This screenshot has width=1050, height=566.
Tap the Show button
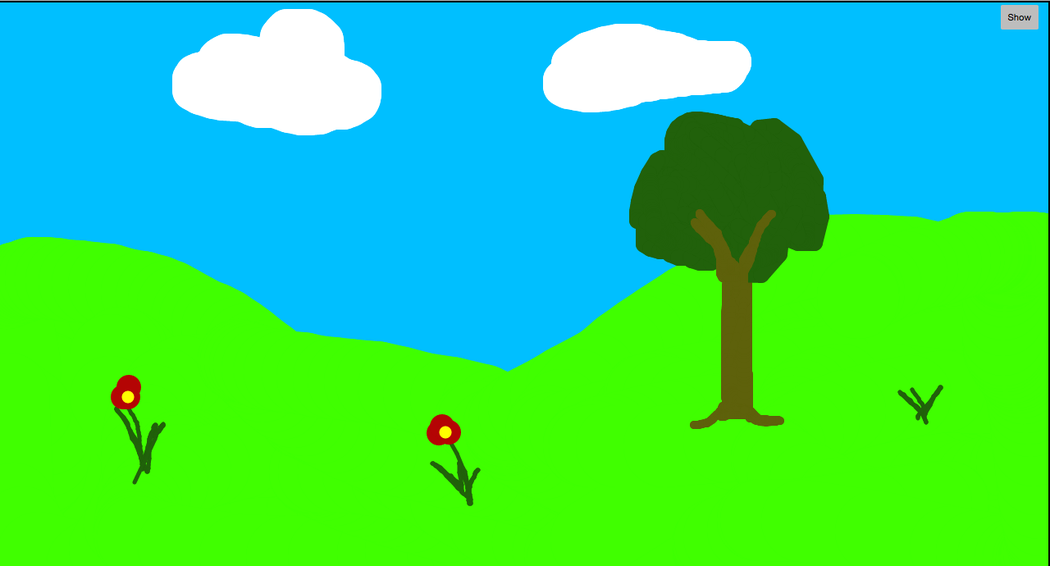[x=1019, y=17]
